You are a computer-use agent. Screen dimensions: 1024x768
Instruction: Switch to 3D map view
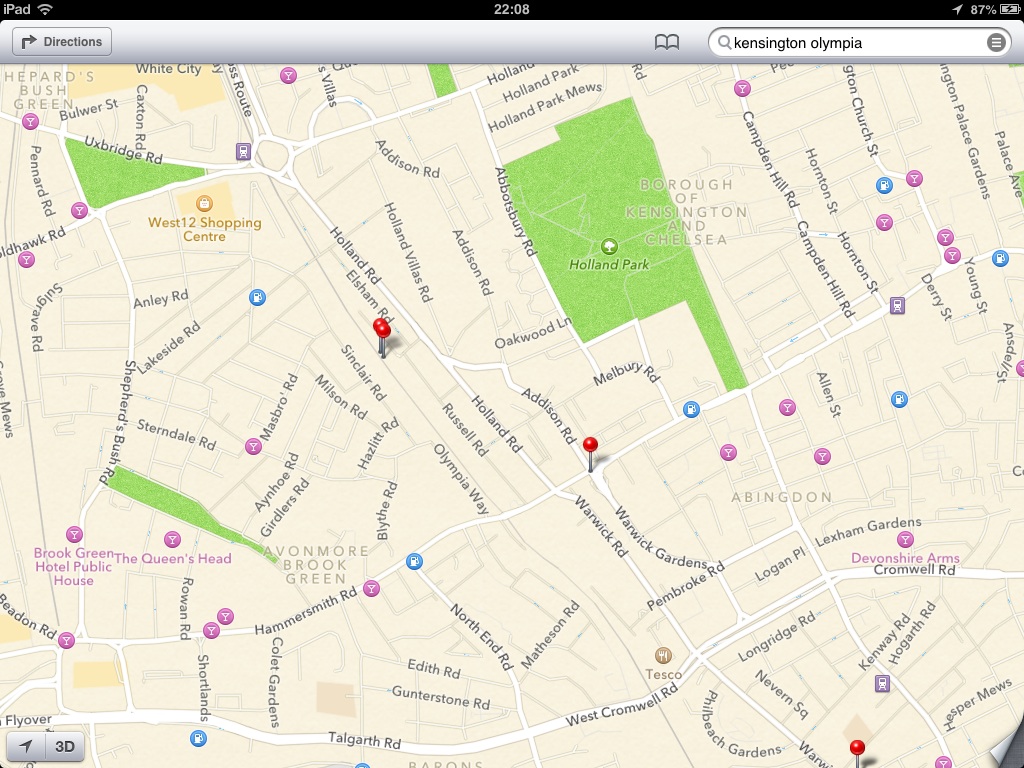point(65,746)
